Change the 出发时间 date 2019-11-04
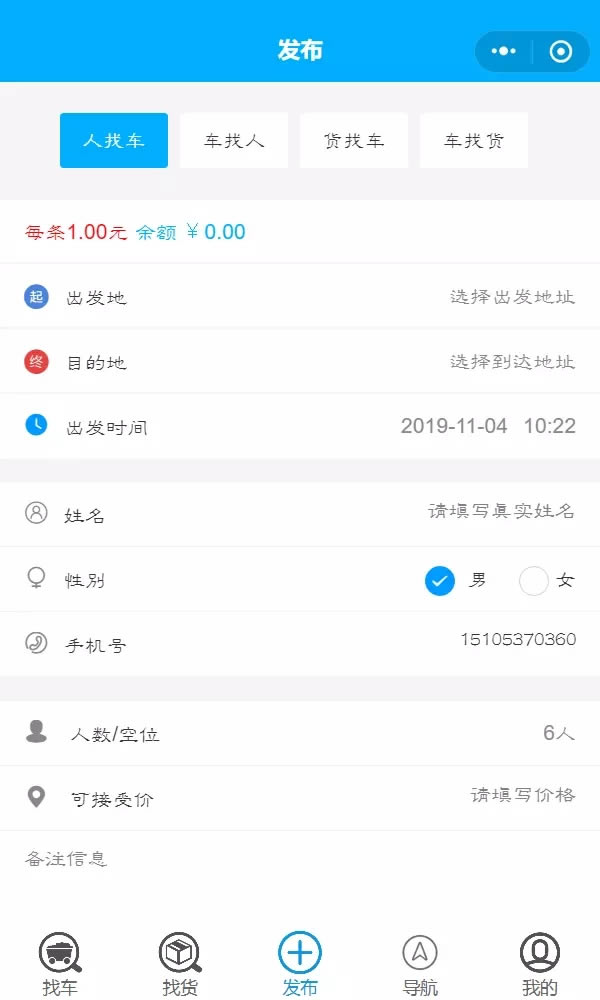Screen dimensions: 600x1000 pos(453,426)
